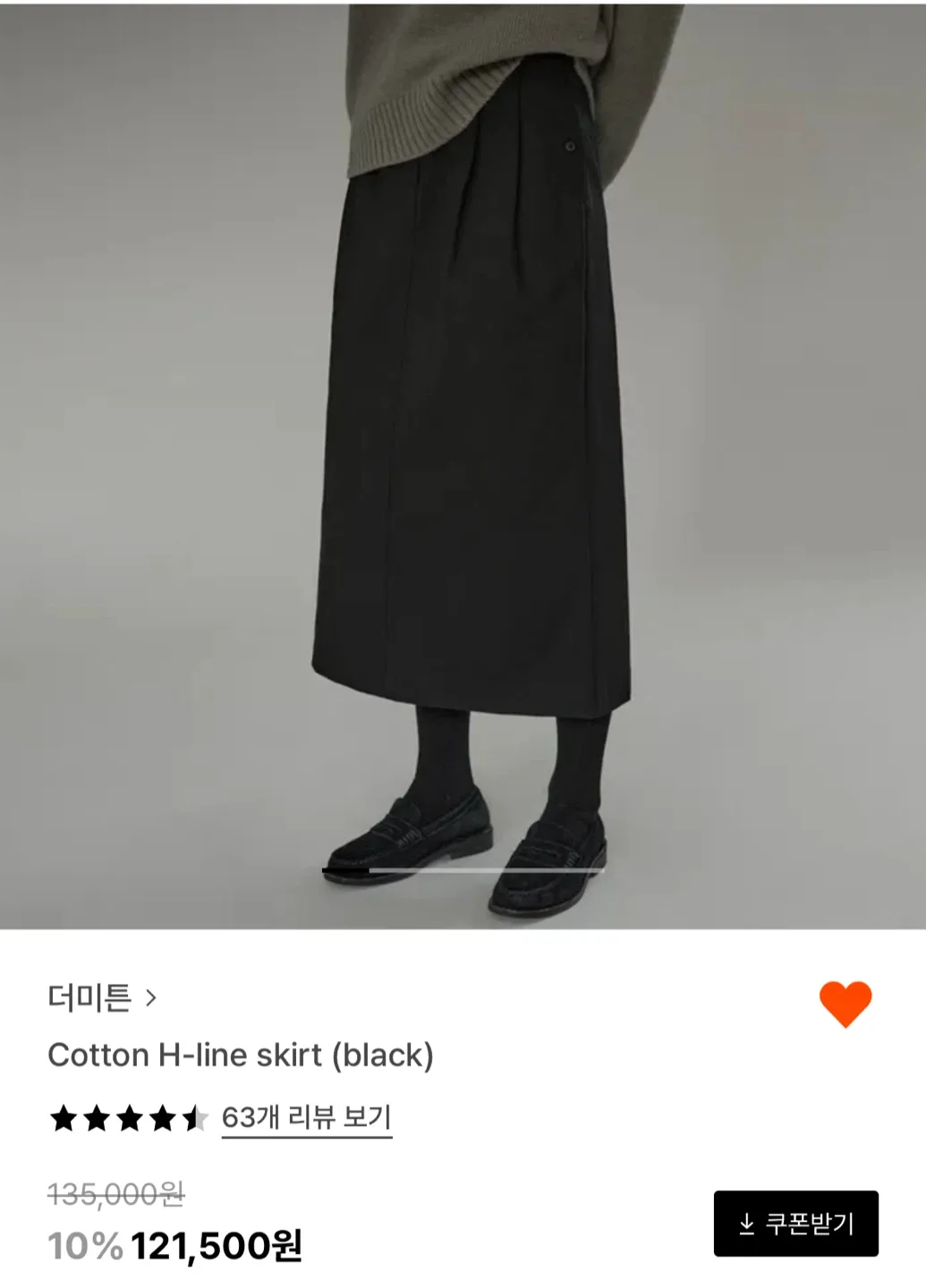Open the 더미튼 brand page
Screen dimensions: 926x1288
(x=102, y=997)
